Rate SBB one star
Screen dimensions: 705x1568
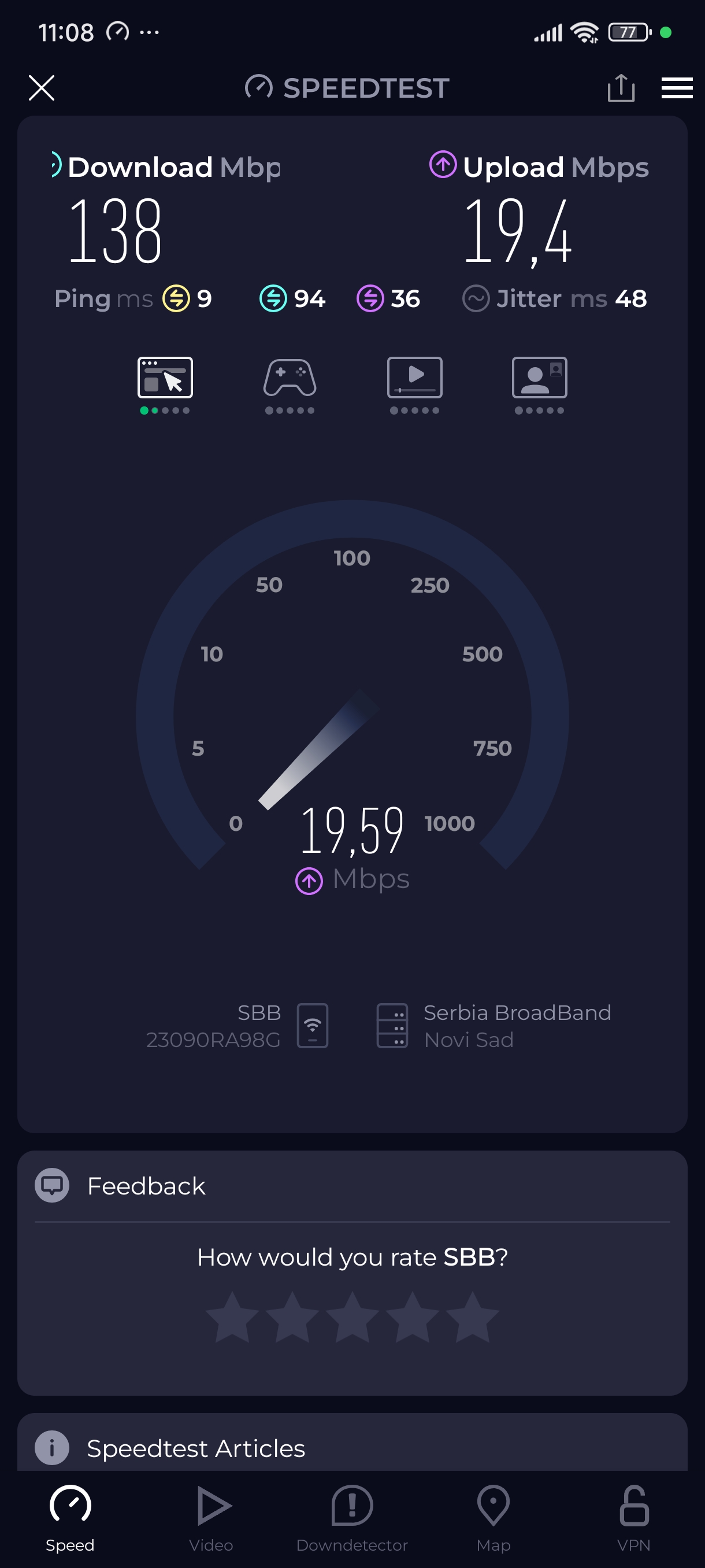232,1317
